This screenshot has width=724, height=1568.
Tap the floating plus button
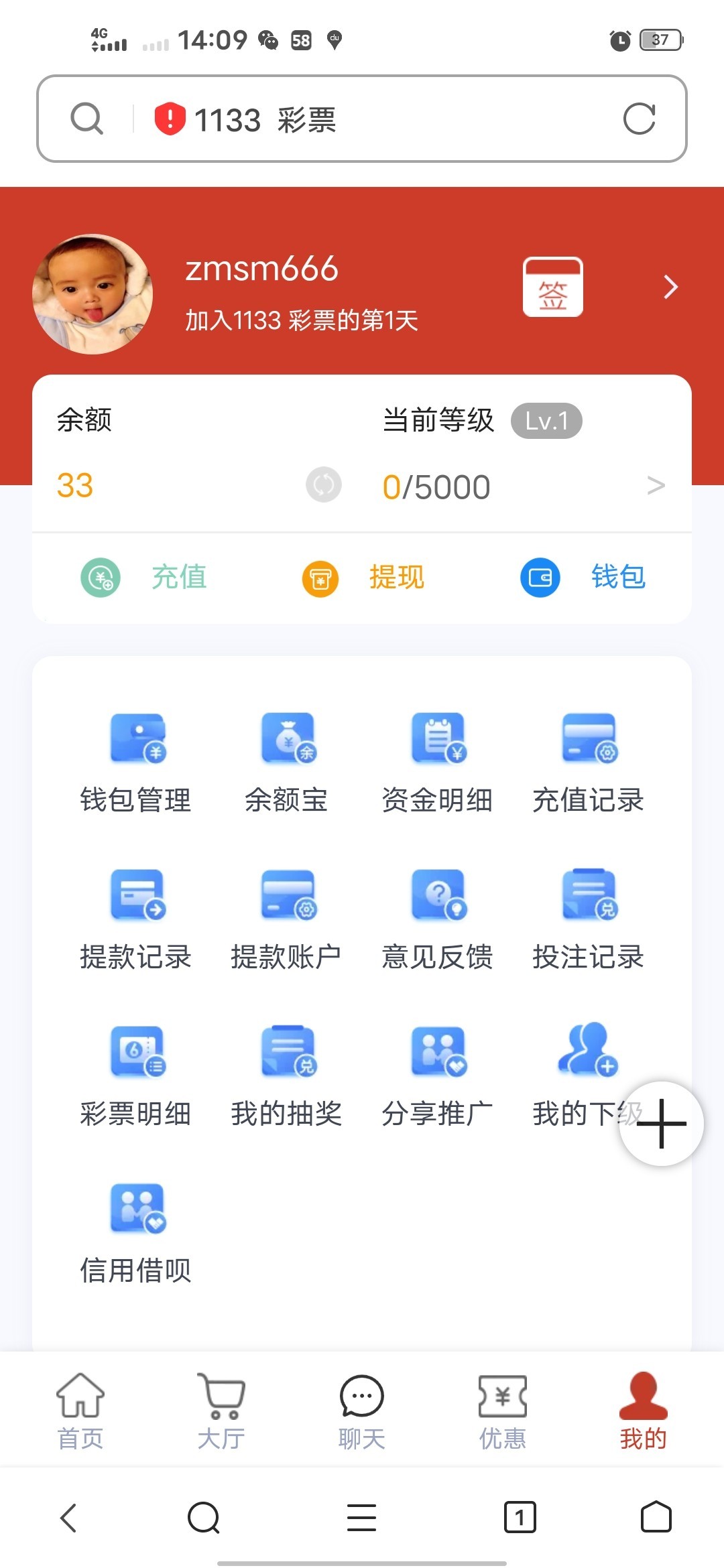click(661, 1124)
